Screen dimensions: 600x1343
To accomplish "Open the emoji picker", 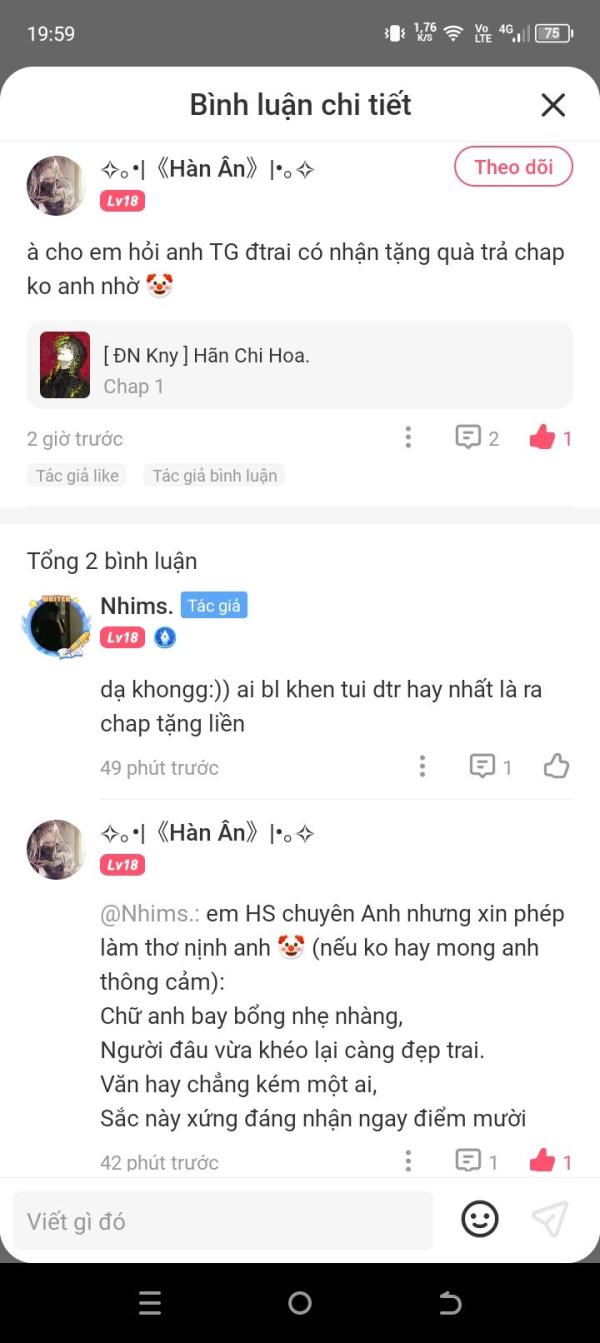I will pyautogui.click(x=480, y=1219).
